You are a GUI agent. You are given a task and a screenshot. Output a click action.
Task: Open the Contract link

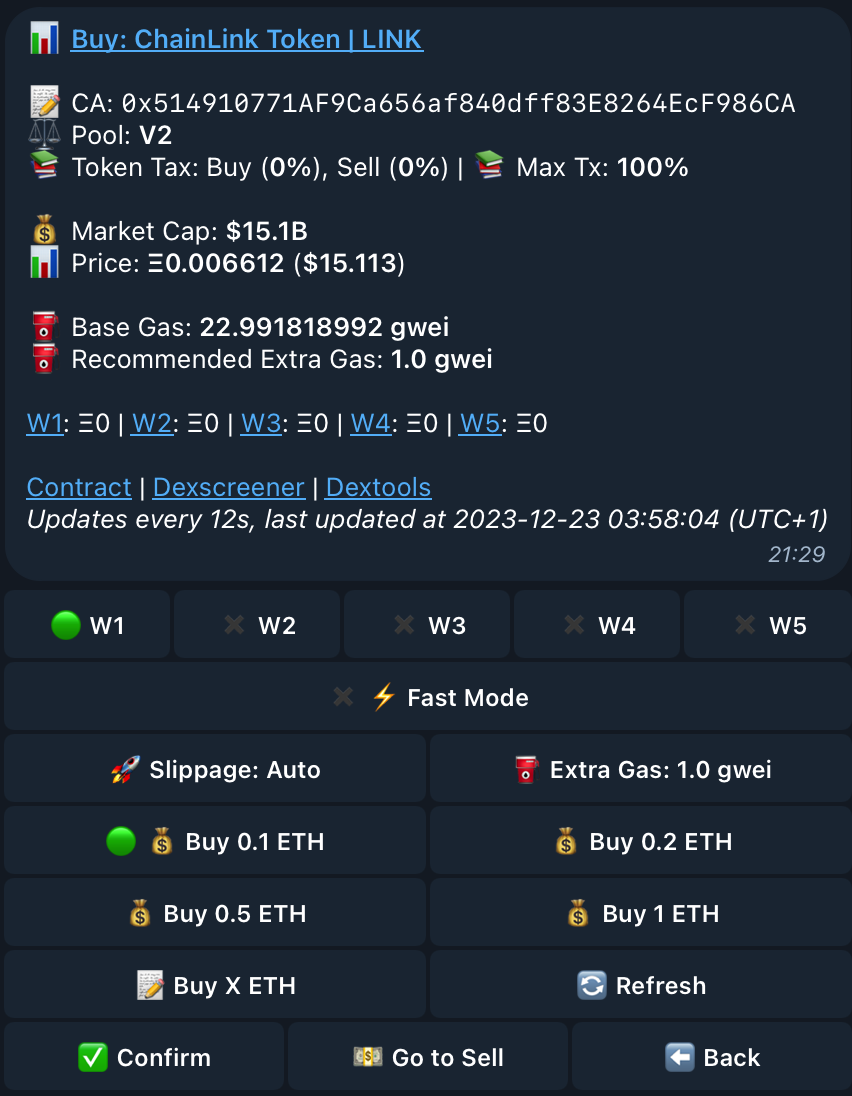tap(79, 488)
